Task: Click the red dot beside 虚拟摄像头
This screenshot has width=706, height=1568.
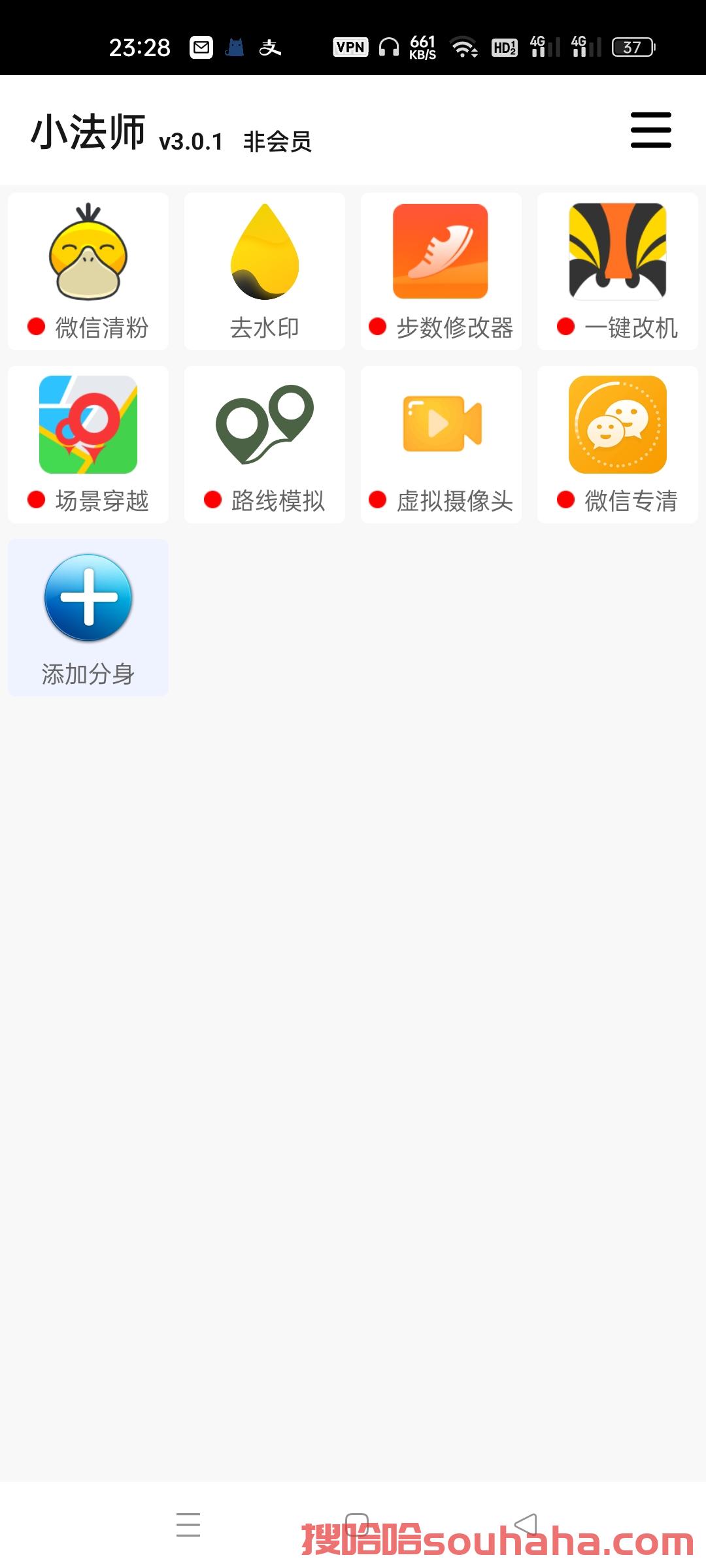Action: click(x=377, y=500)
